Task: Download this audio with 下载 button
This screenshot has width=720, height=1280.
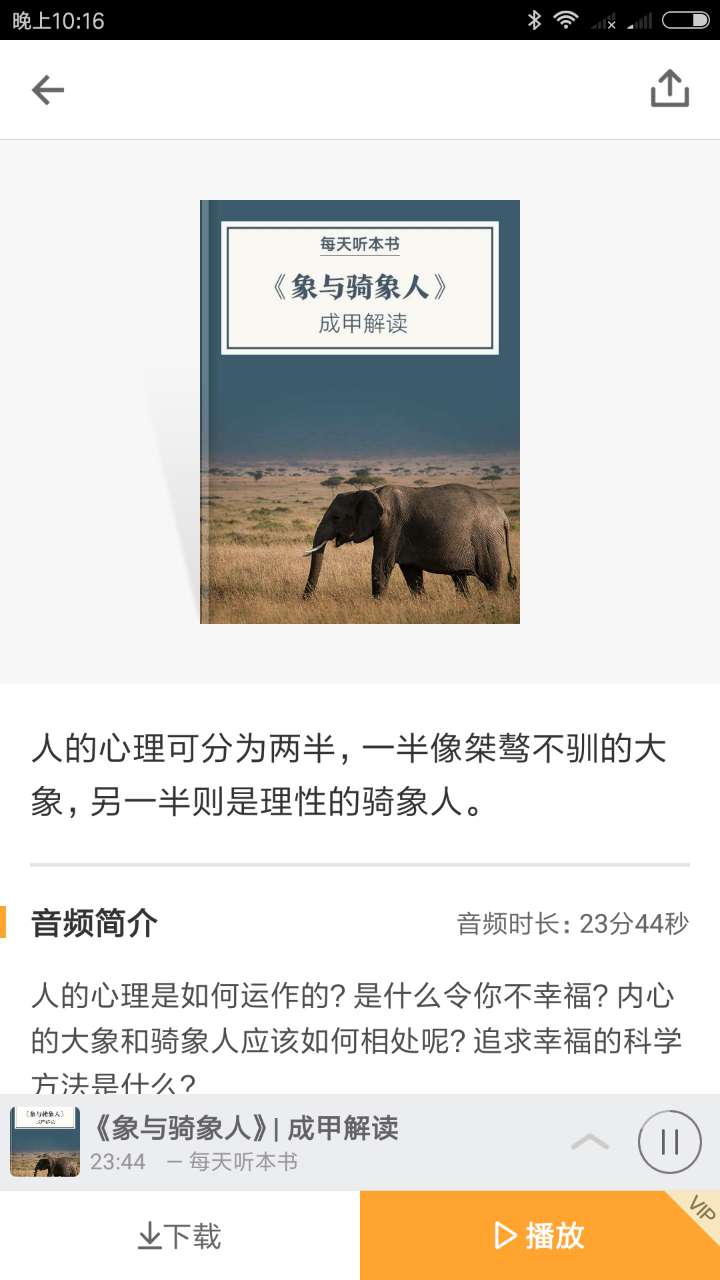Action: pos(180,1236)
